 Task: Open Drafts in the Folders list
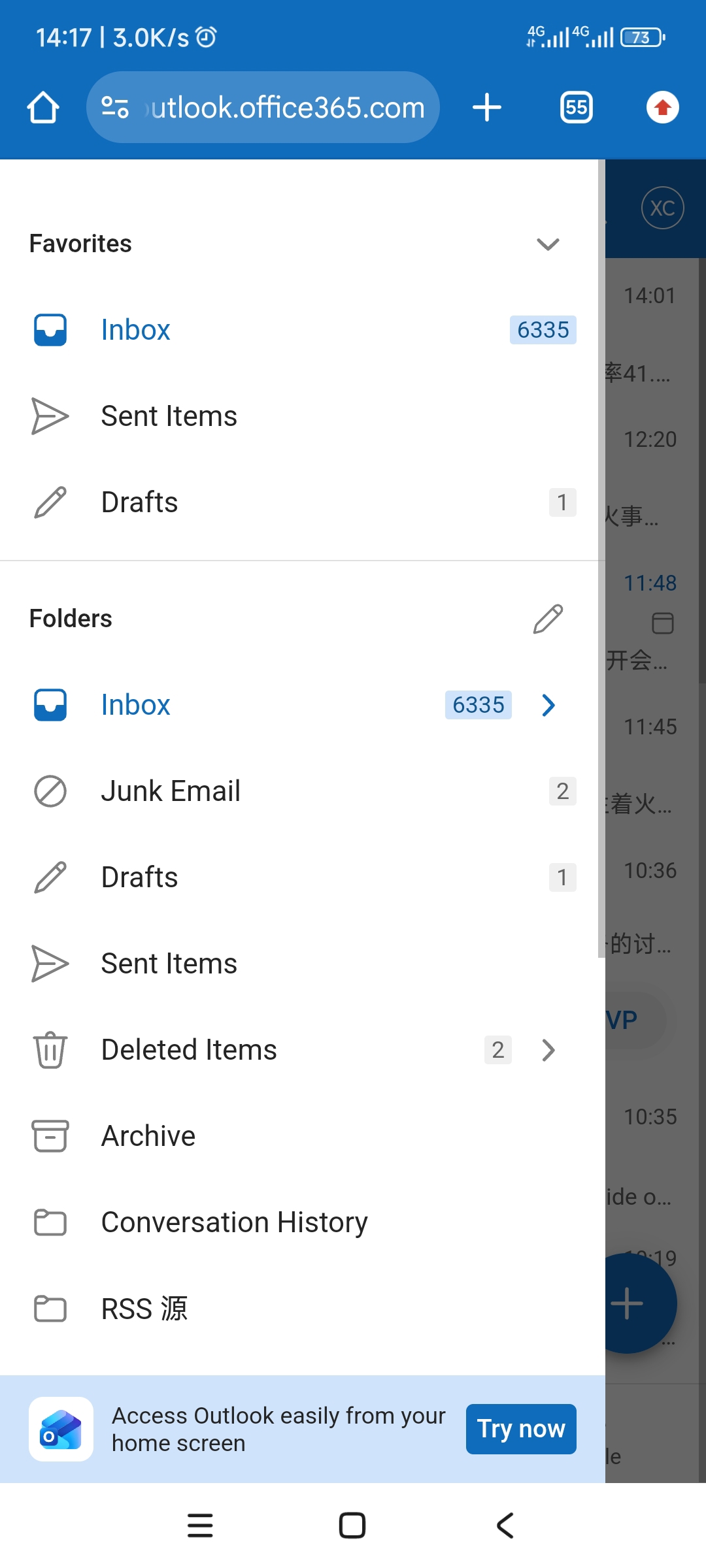139,877
